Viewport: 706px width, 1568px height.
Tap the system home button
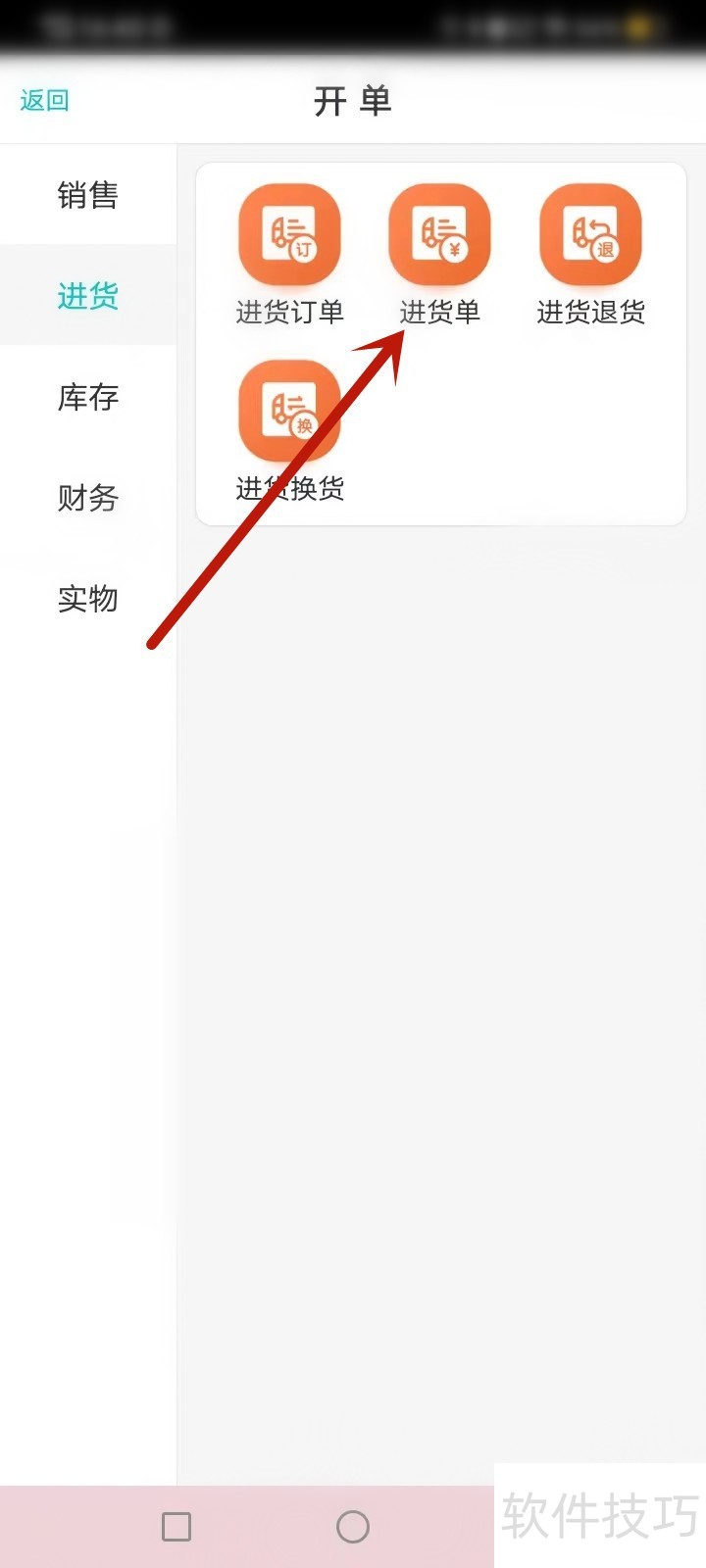[352, 1526]
